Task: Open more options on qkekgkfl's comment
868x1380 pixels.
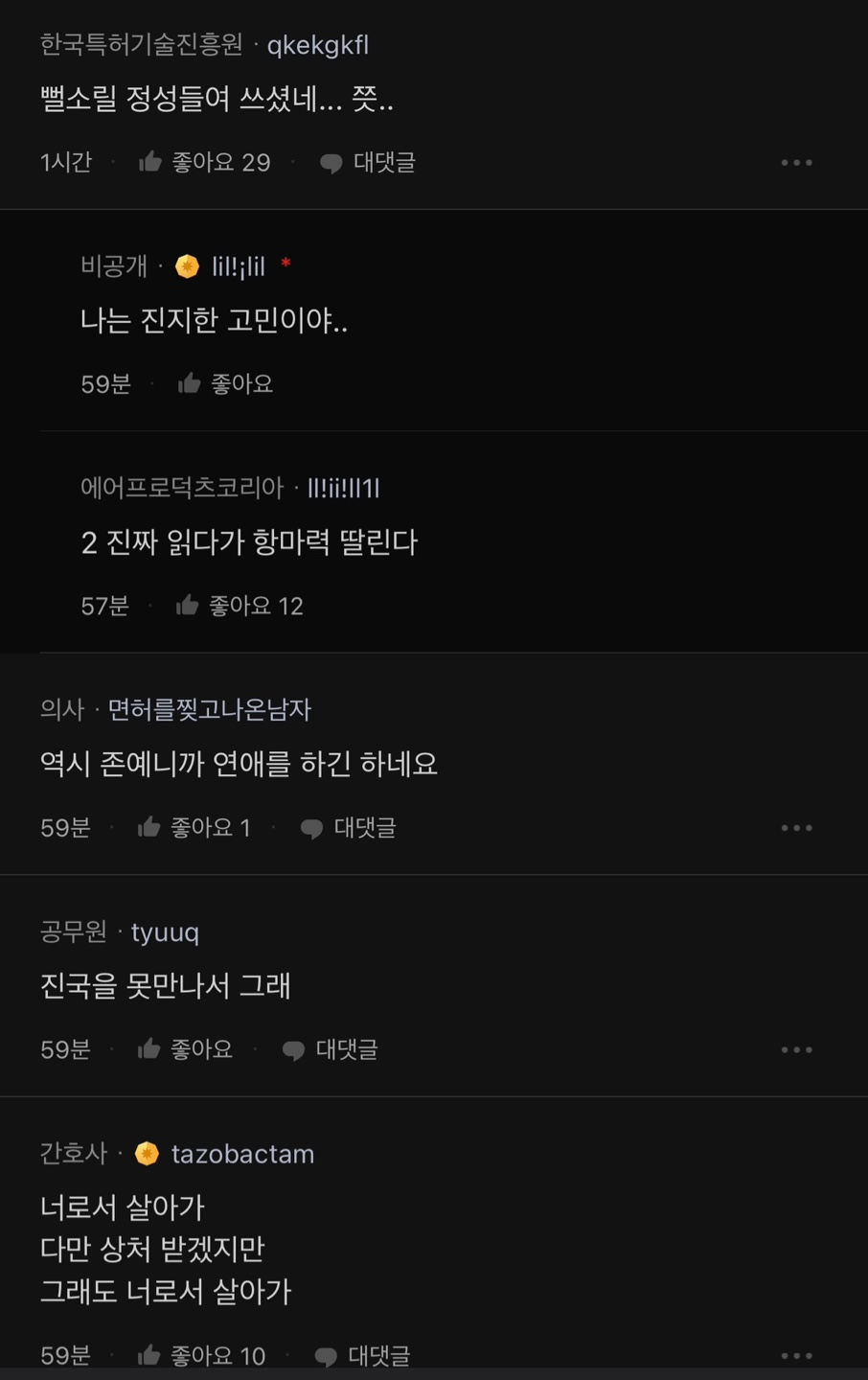Action: point(796,163)
